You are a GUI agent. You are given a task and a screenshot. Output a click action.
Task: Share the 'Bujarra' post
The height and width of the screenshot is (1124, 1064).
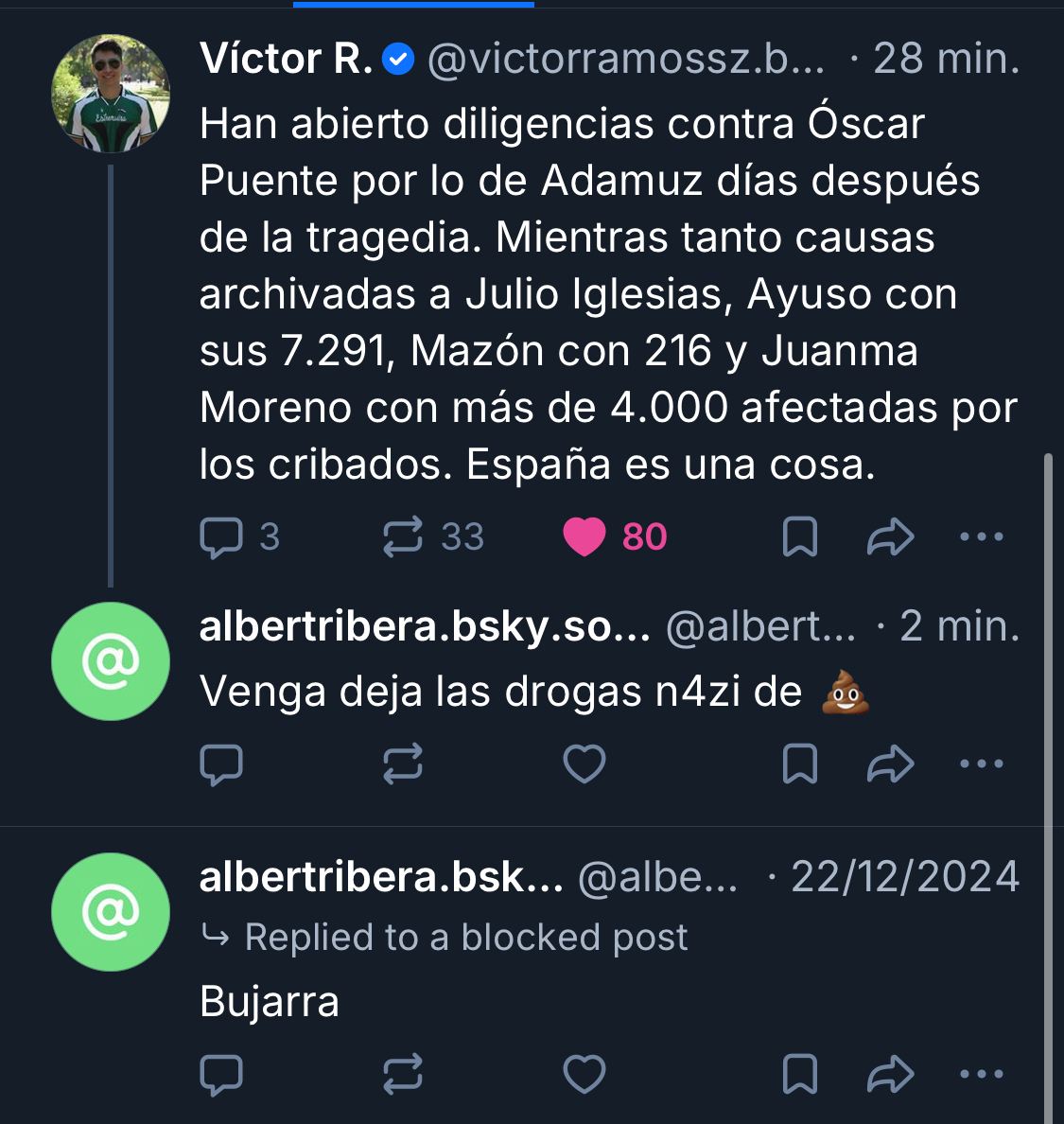pos(890,1075)
